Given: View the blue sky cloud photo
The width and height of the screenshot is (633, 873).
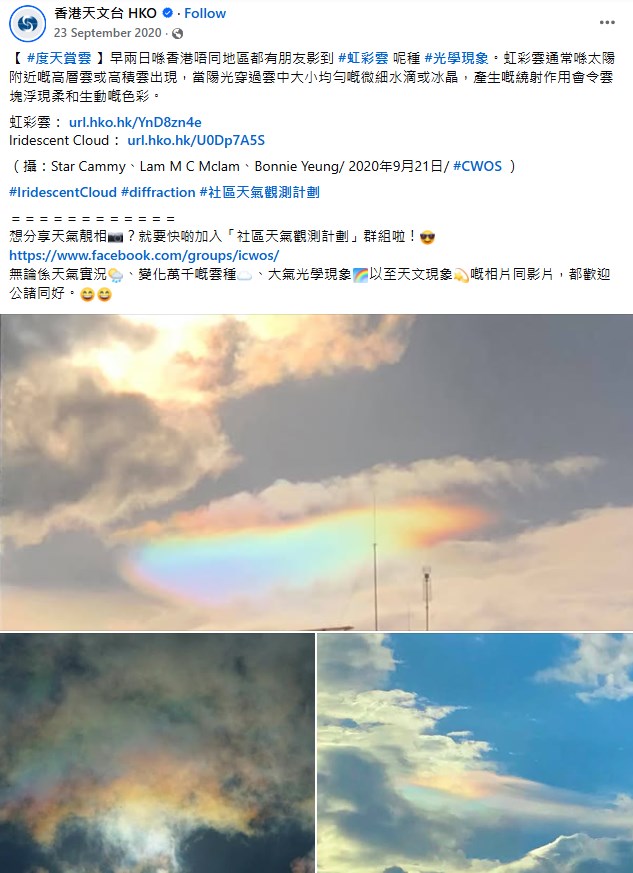Looking at the screenshot, I should coord(475,752).
